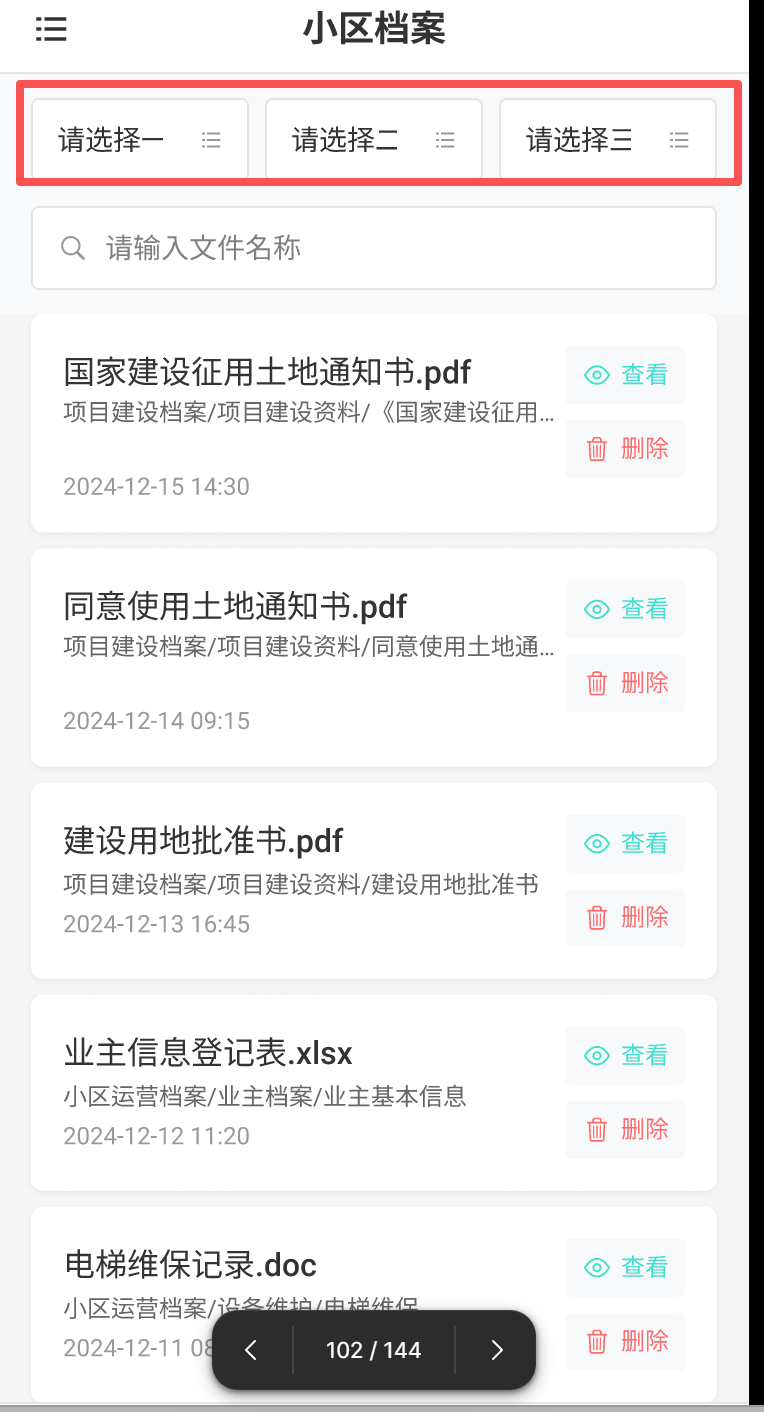This screenshot has width=764, height=1412.
Task: Click the trash icon for 建设用地批准书.pdf
Action: (x=597, y=917)
